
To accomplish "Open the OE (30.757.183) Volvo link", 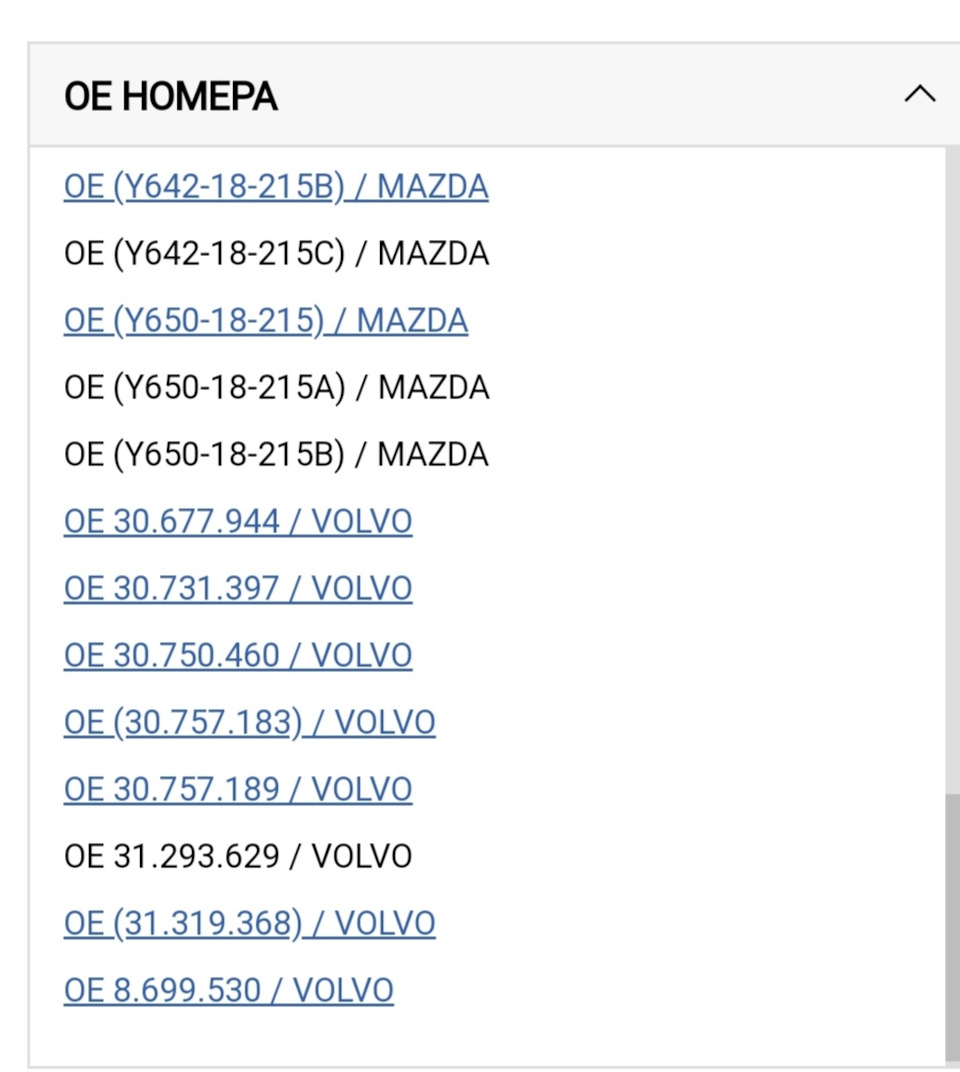I will coord(249,723).
